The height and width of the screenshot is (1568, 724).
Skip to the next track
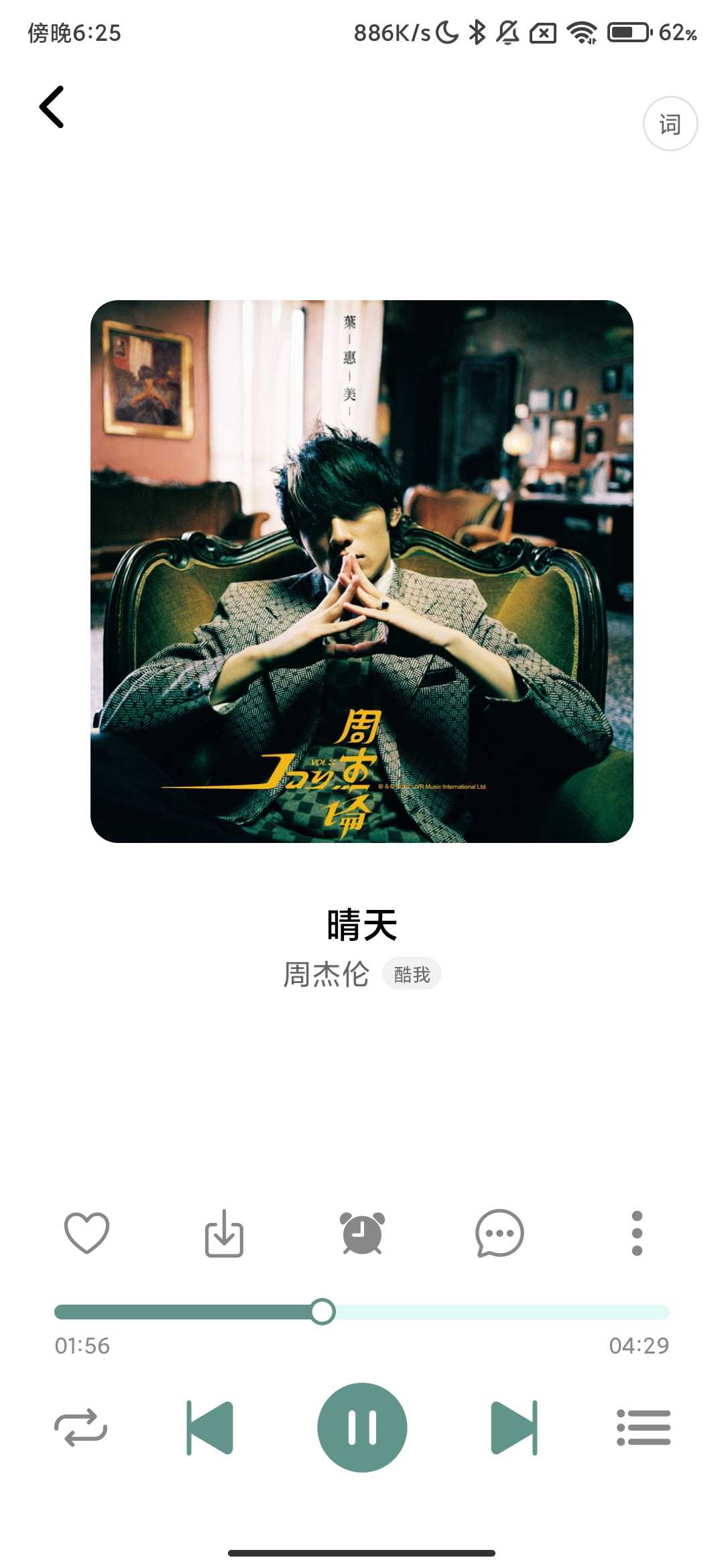pos(514,1427)
